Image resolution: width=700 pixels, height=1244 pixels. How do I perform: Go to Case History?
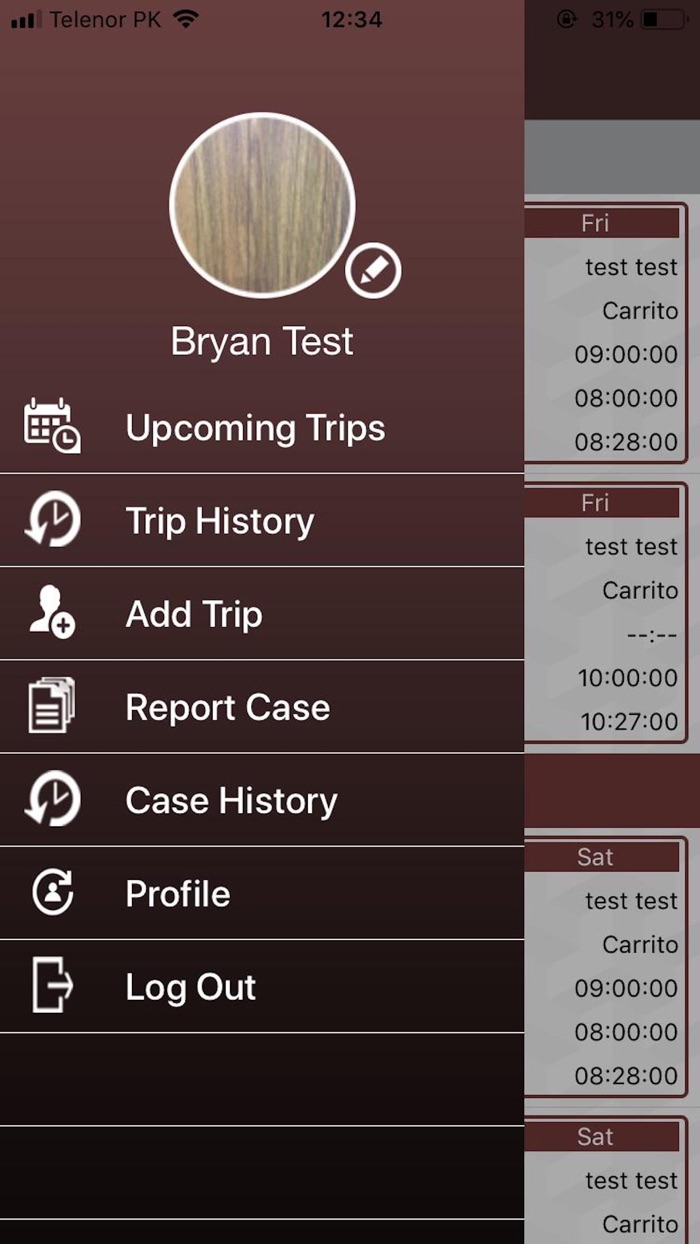(x=231, y=800)
